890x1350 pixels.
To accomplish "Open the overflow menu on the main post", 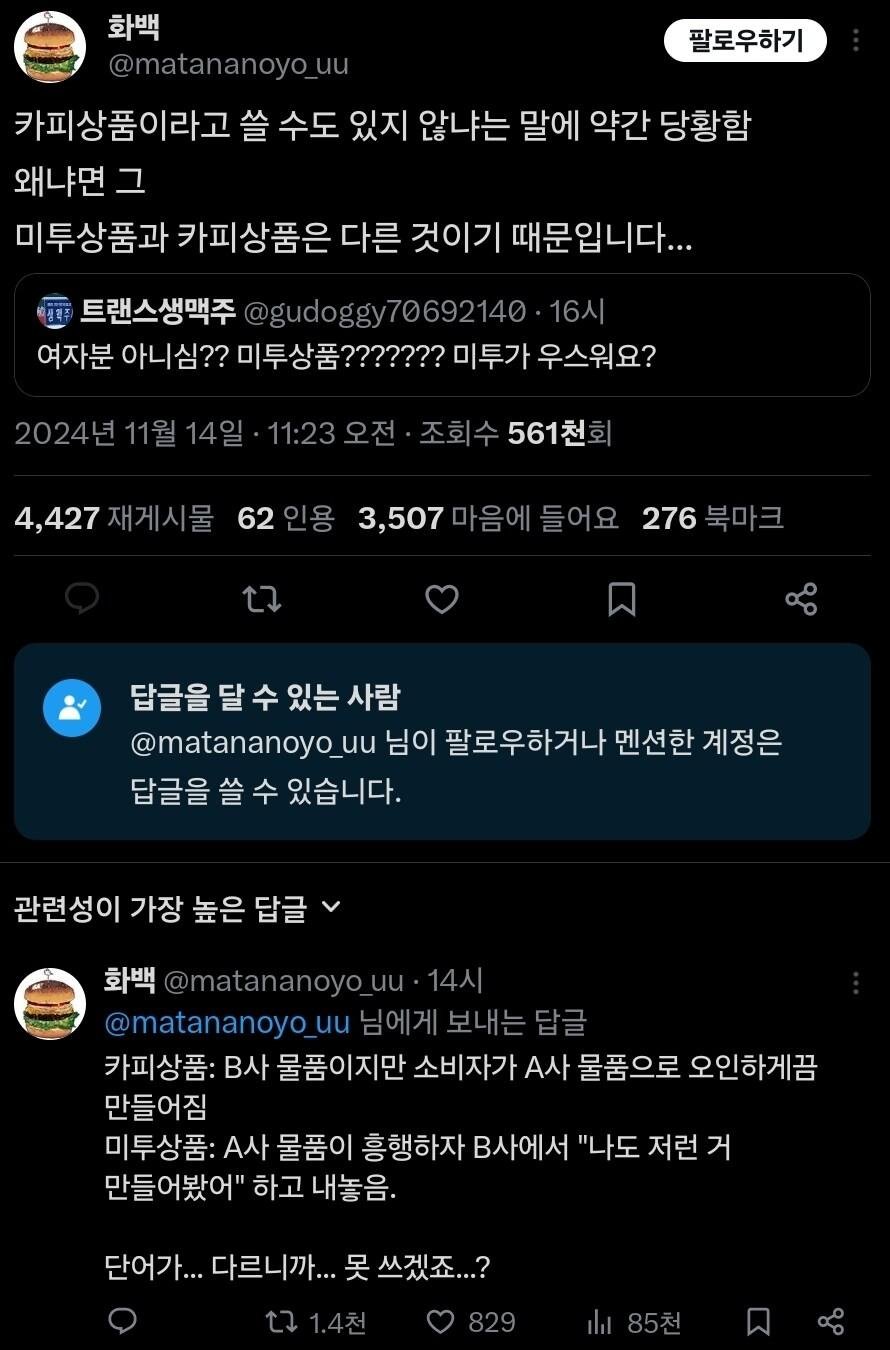I will pyautogui.click(x=856, y=41).
